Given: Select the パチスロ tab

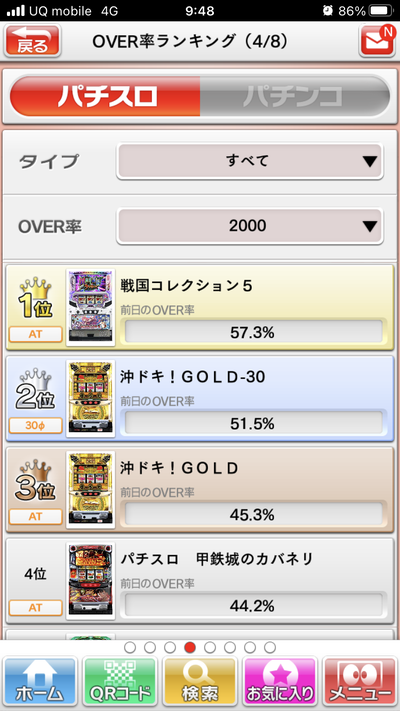Looking at the screenshot, I should tap(105, 96).
